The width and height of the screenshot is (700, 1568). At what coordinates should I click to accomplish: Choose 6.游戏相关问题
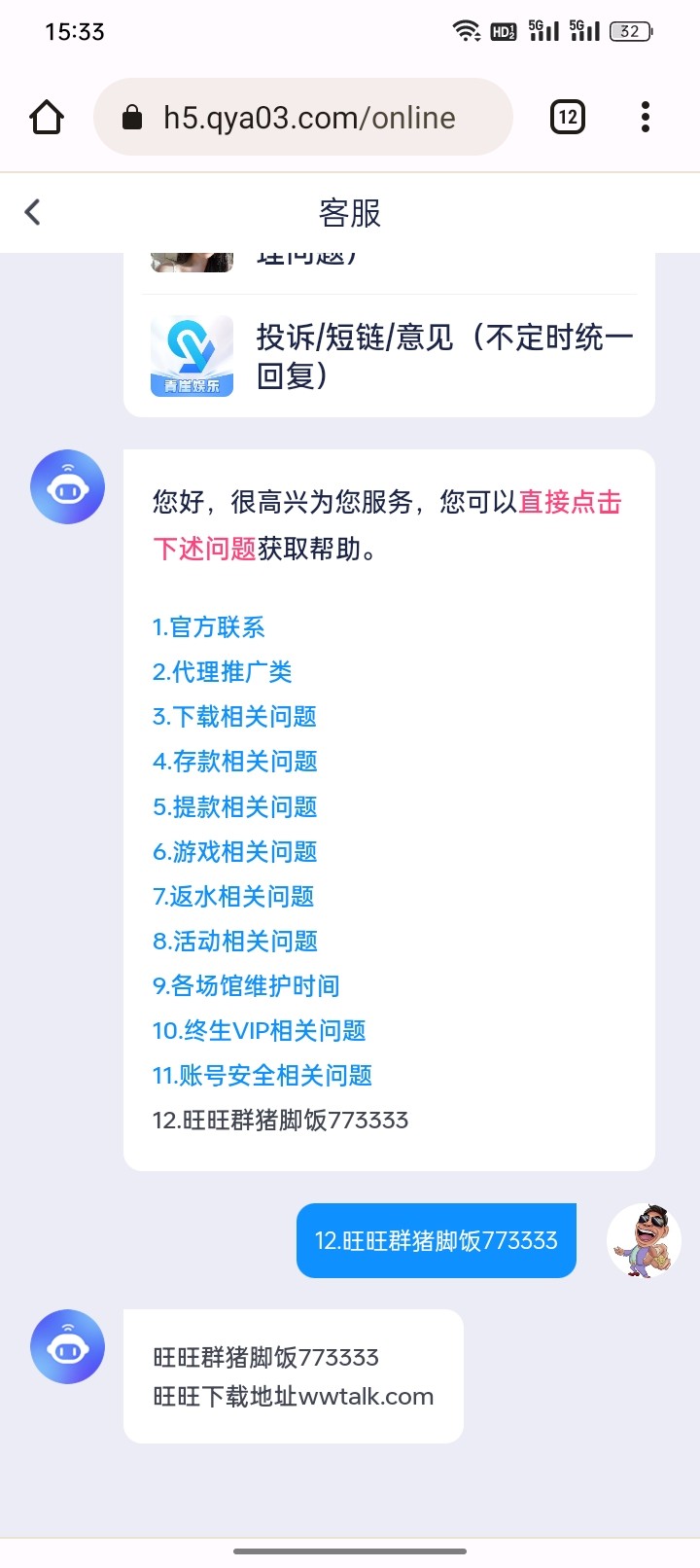point(235,851)
